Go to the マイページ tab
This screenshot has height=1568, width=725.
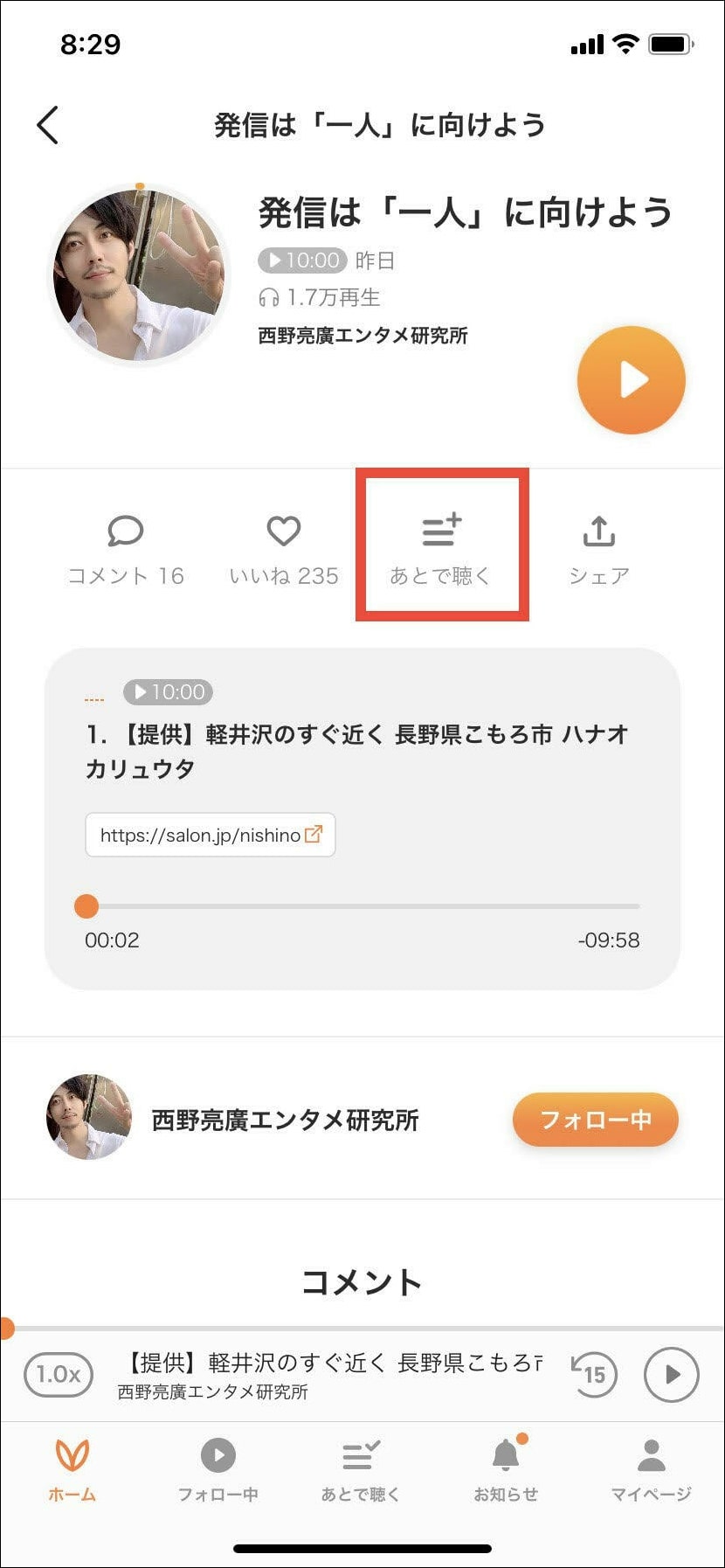pyautogui.click(x=651, y=1470)
